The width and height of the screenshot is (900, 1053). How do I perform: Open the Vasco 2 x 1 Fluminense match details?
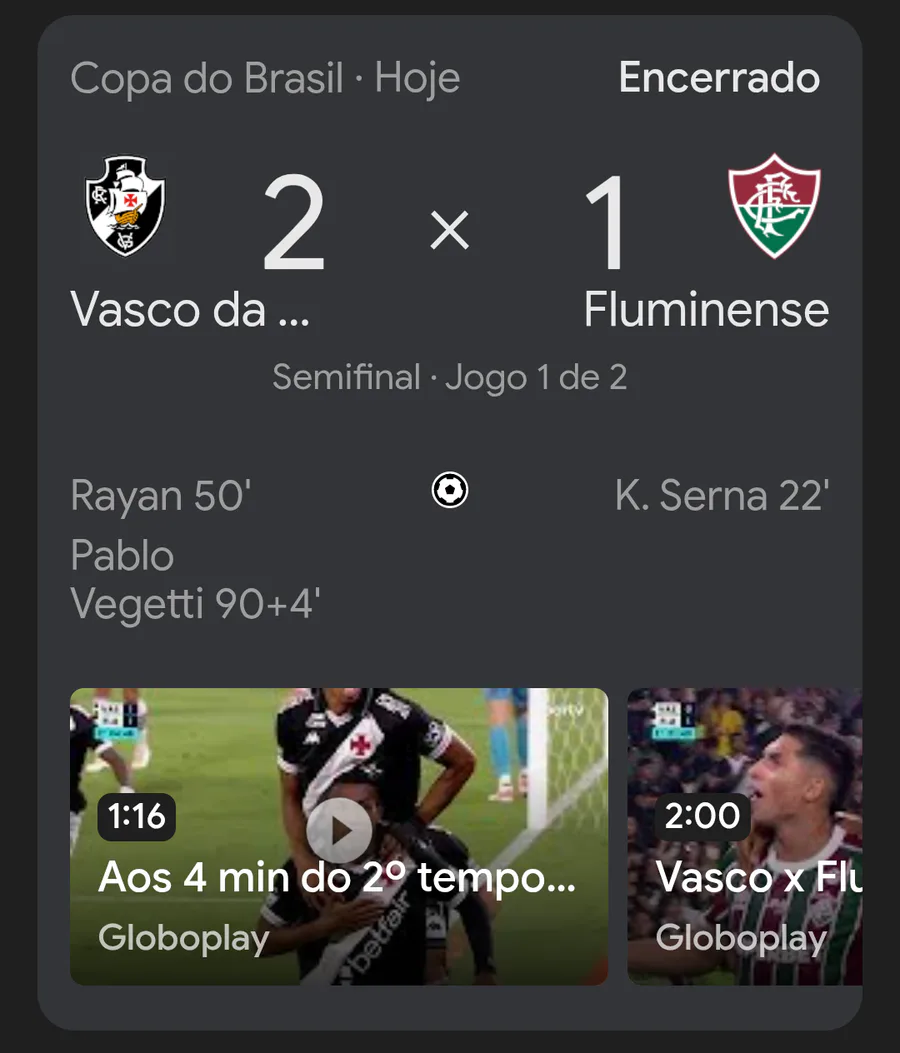449,234
